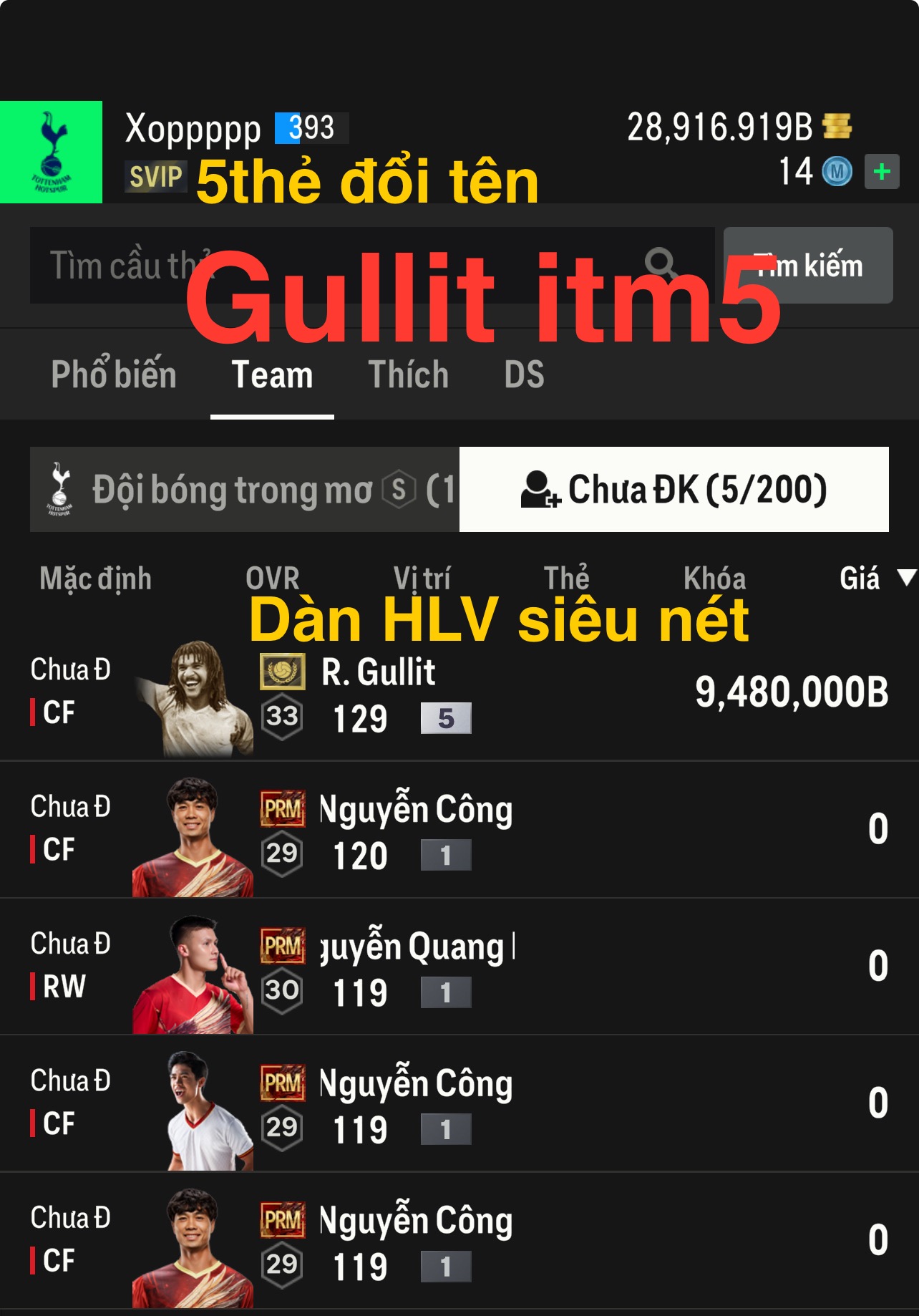Sort the list by Thẻ
This screenshot has height=1316, width=919.
pyautogui.click(x=566, y=579)
